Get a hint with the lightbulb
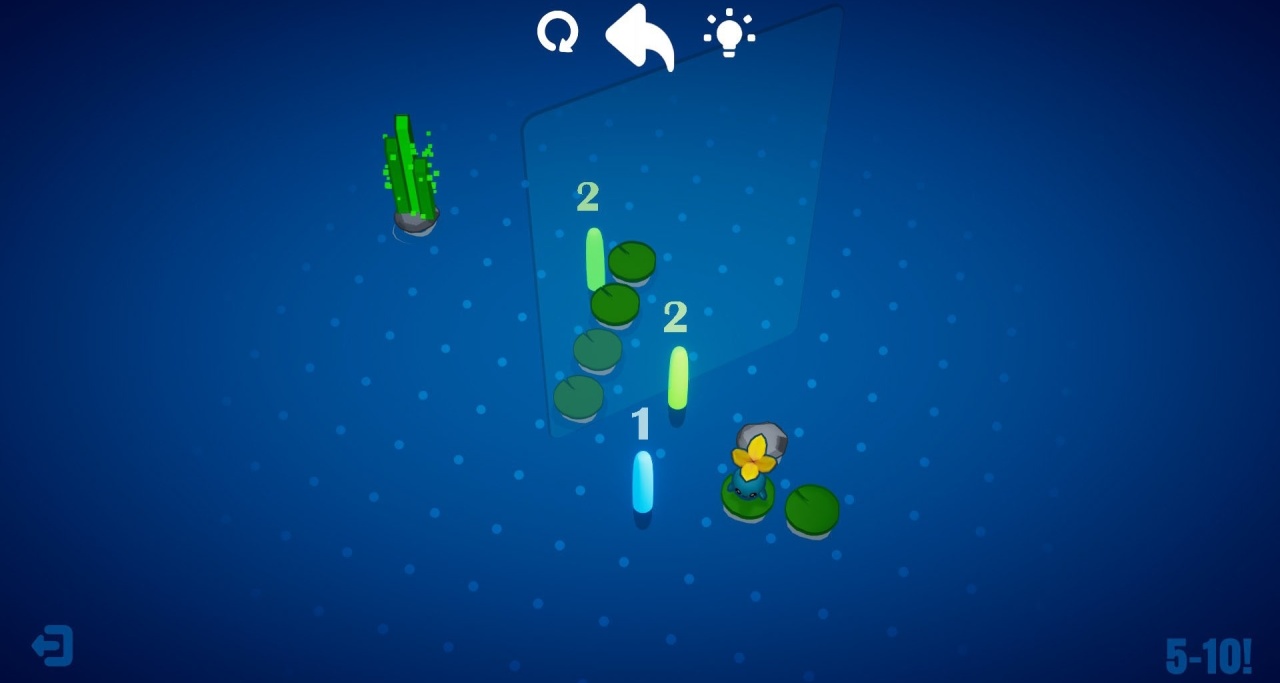 coord(729,33)
